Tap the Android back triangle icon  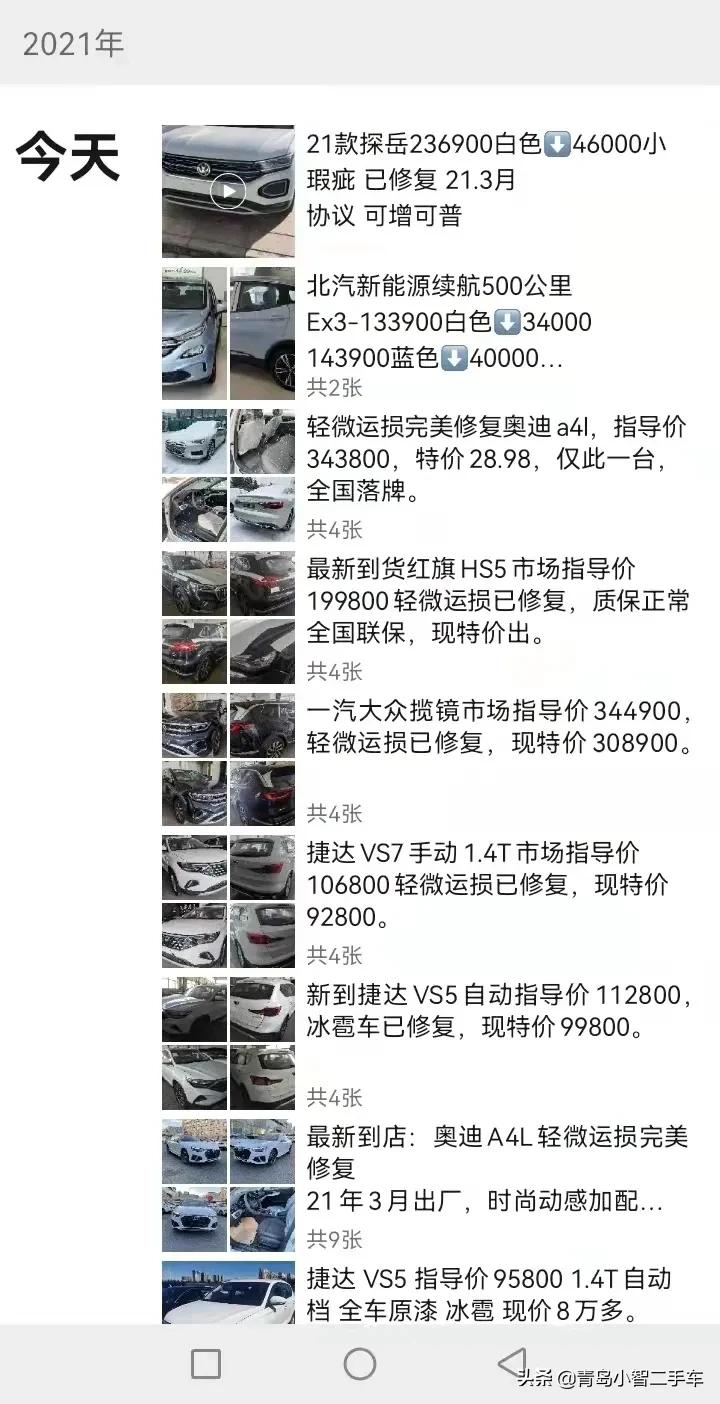pyautogui.click(x=510, y=1362)
